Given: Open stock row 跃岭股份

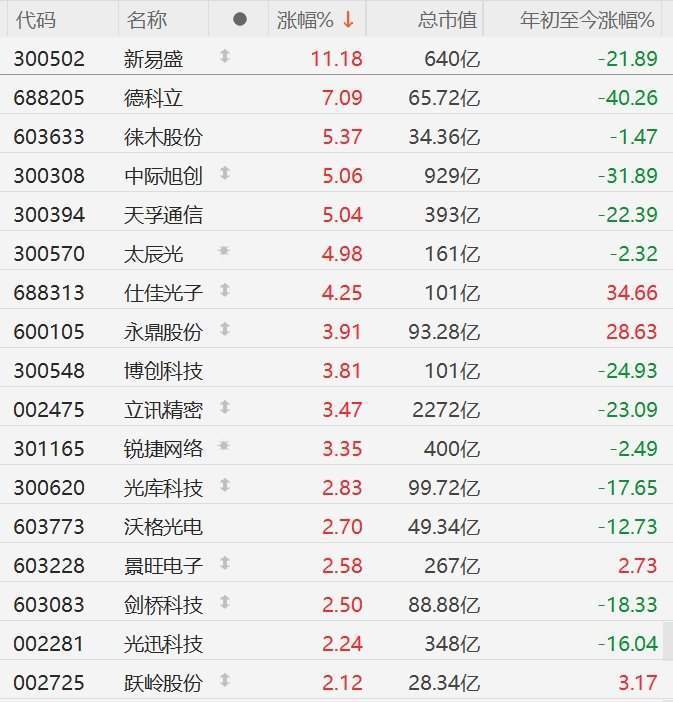Looking at the screenshot, I should click(163, 683).
